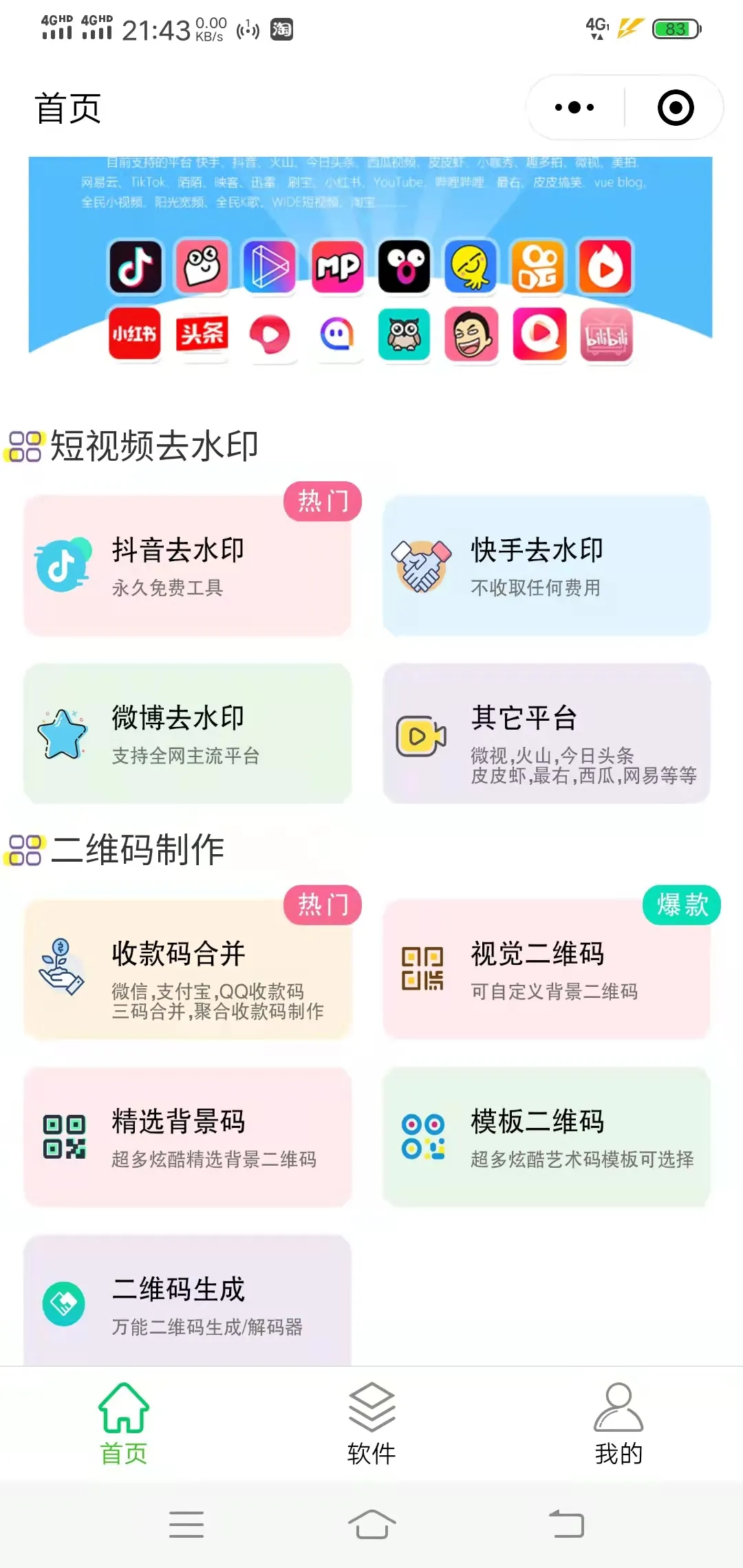Select the 抖音 icon in the platform banner
Screen dimensions: 743x1568
(135, 268)
